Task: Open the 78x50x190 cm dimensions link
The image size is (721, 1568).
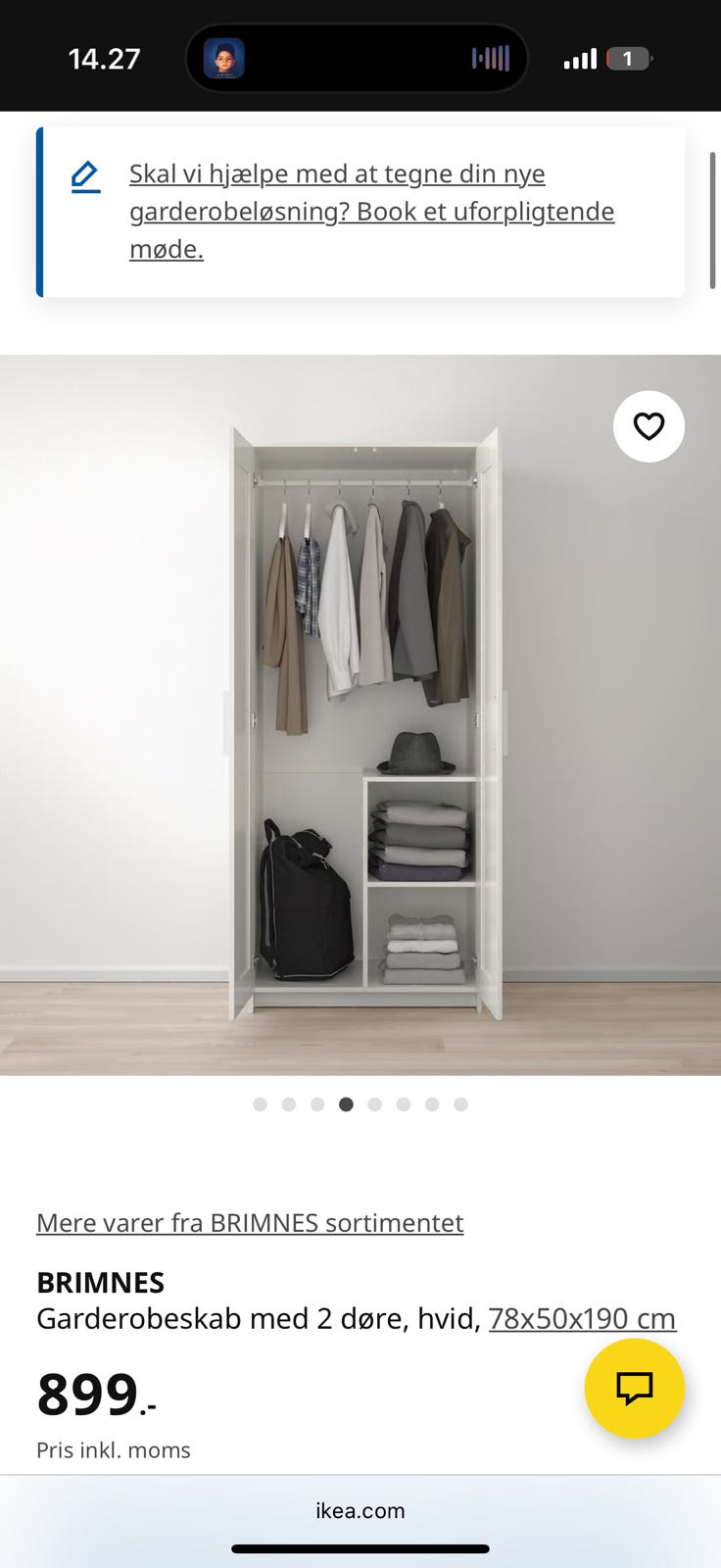Action: click(582, 1318)
